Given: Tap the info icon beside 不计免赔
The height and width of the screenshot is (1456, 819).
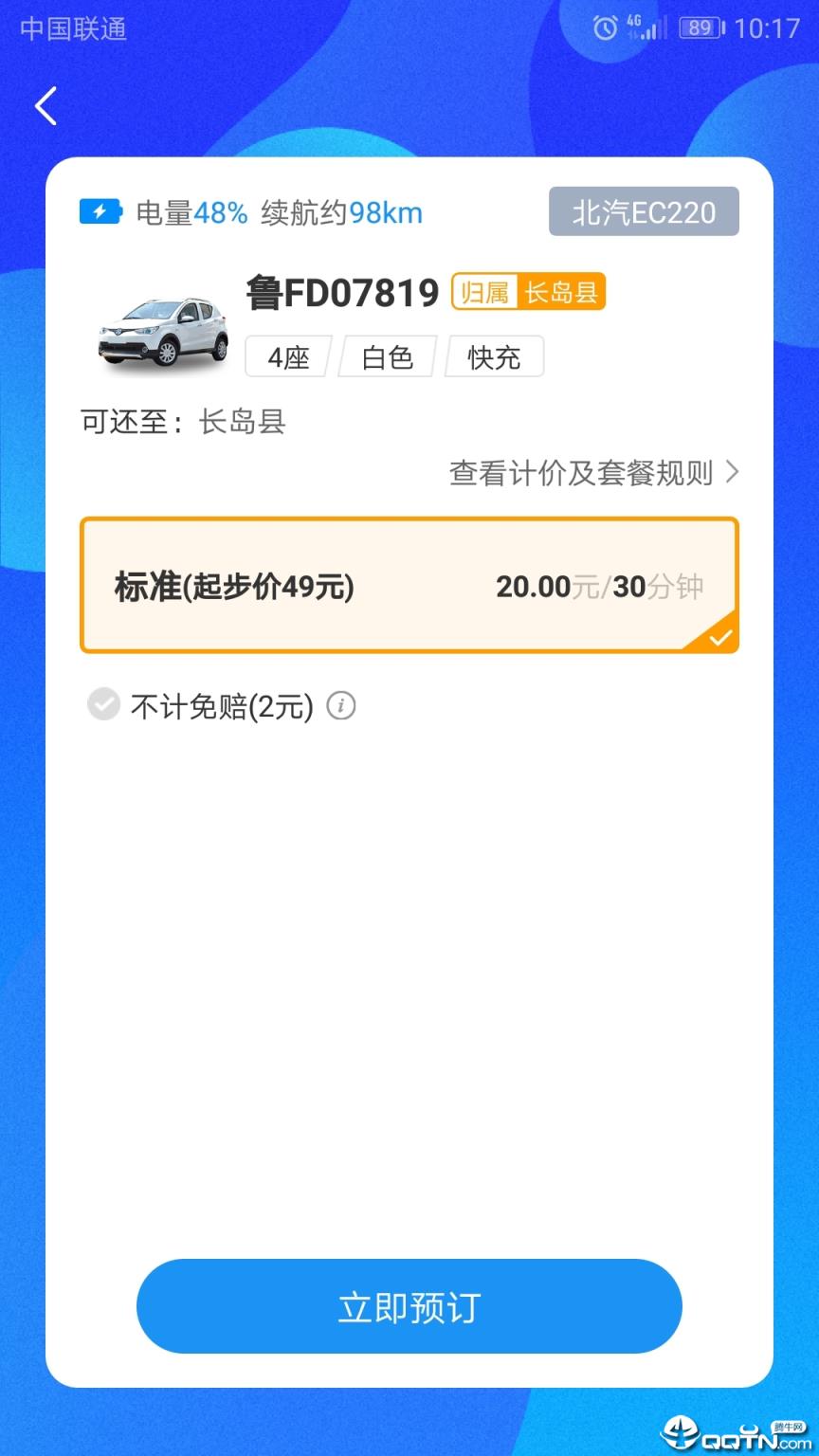Looking at the screenshot, I should pyautogui.click(x=341, y=705).
